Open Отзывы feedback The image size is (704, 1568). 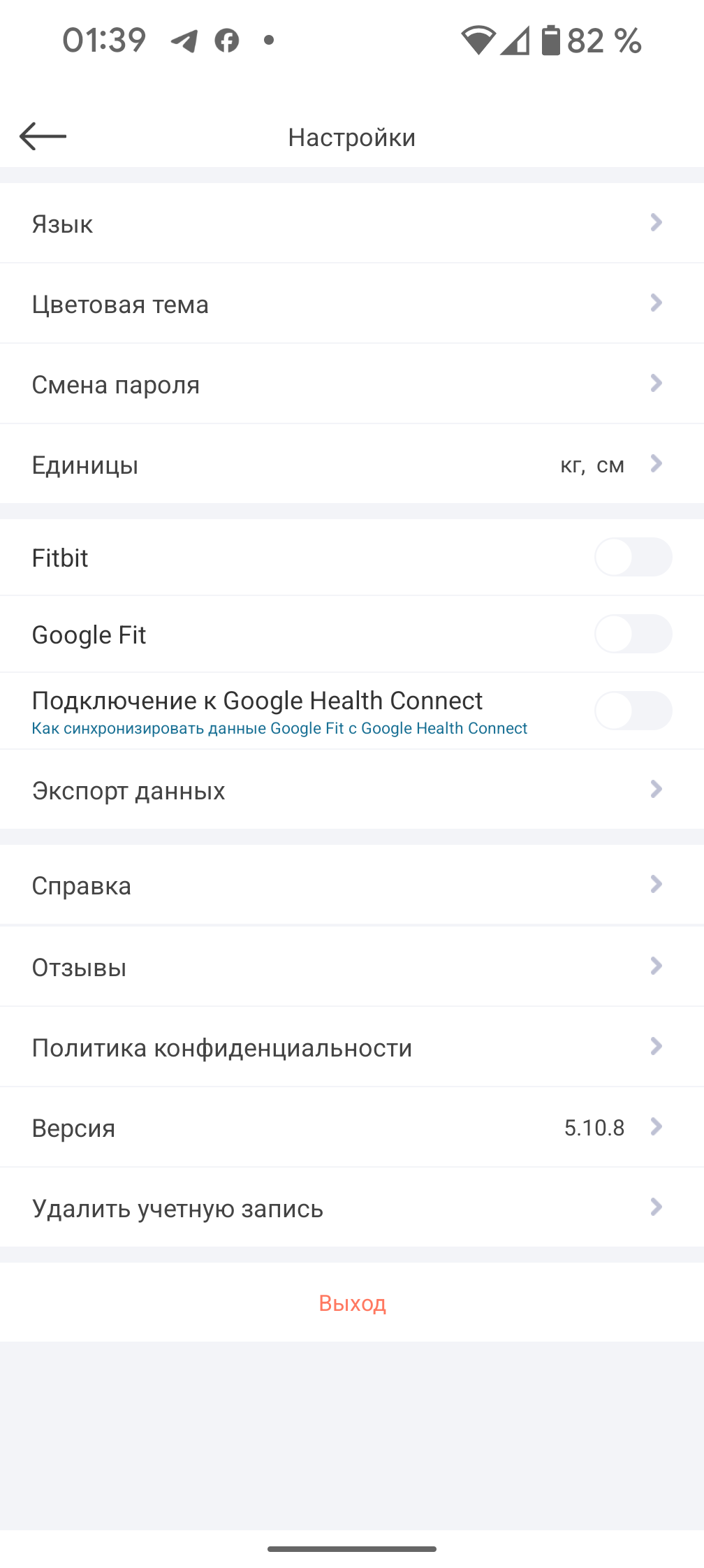352,967
